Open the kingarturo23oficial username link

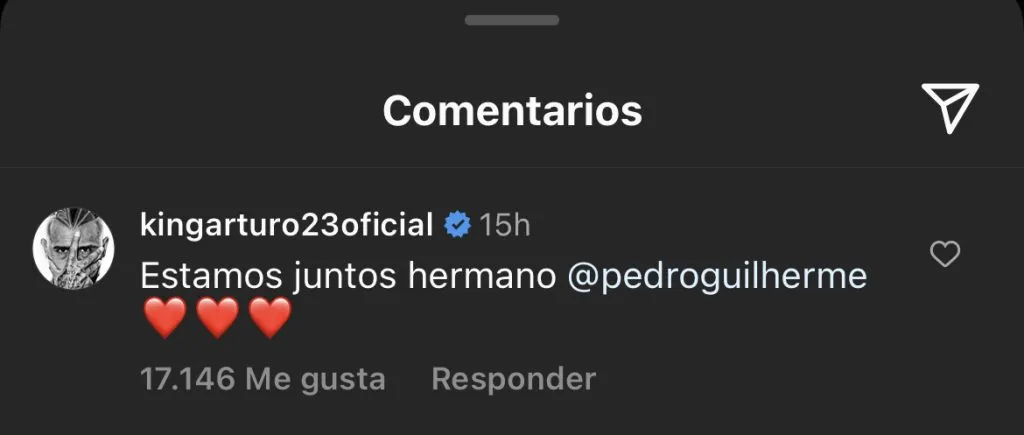(288, 225)
